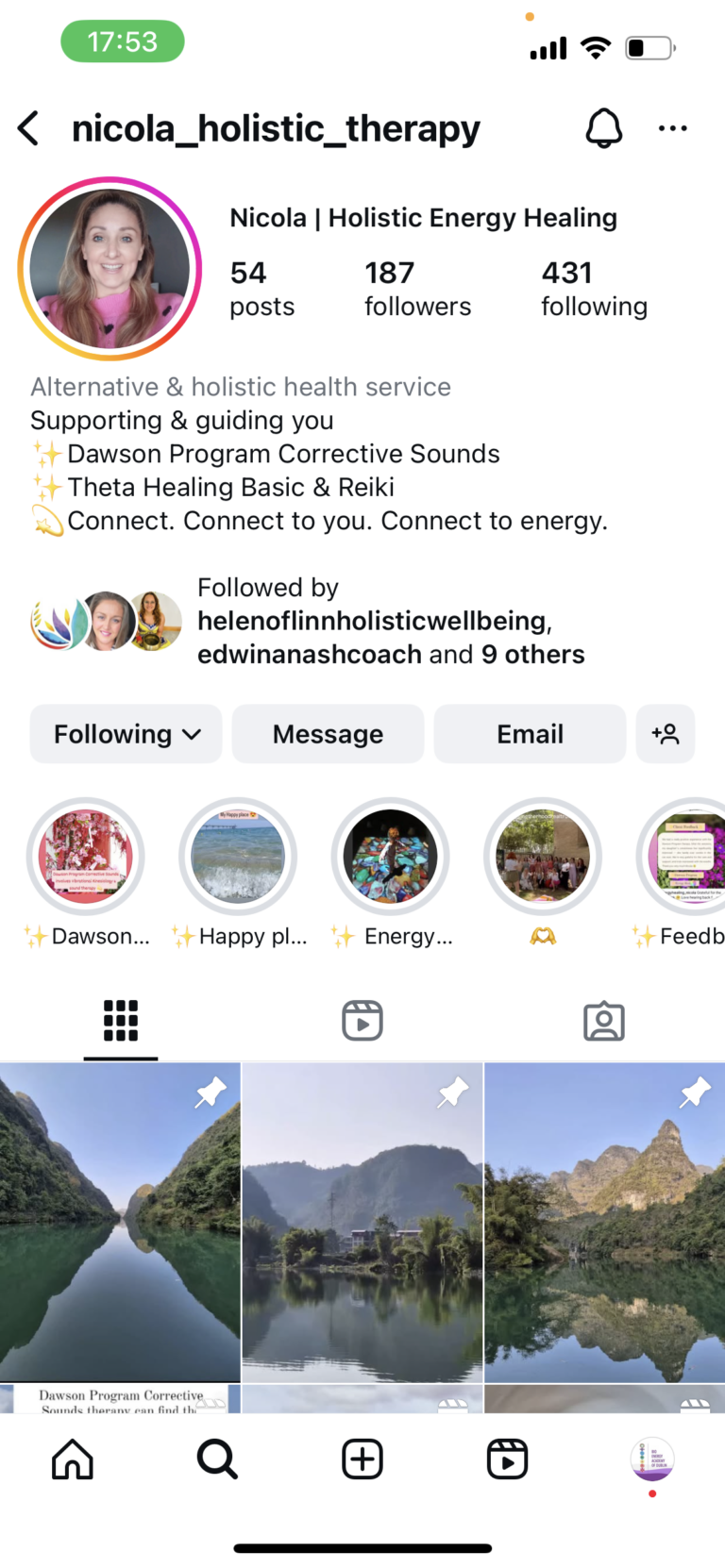725x1568 pixels.
Task: Open the Dawson story highlight
Action: 86,857
